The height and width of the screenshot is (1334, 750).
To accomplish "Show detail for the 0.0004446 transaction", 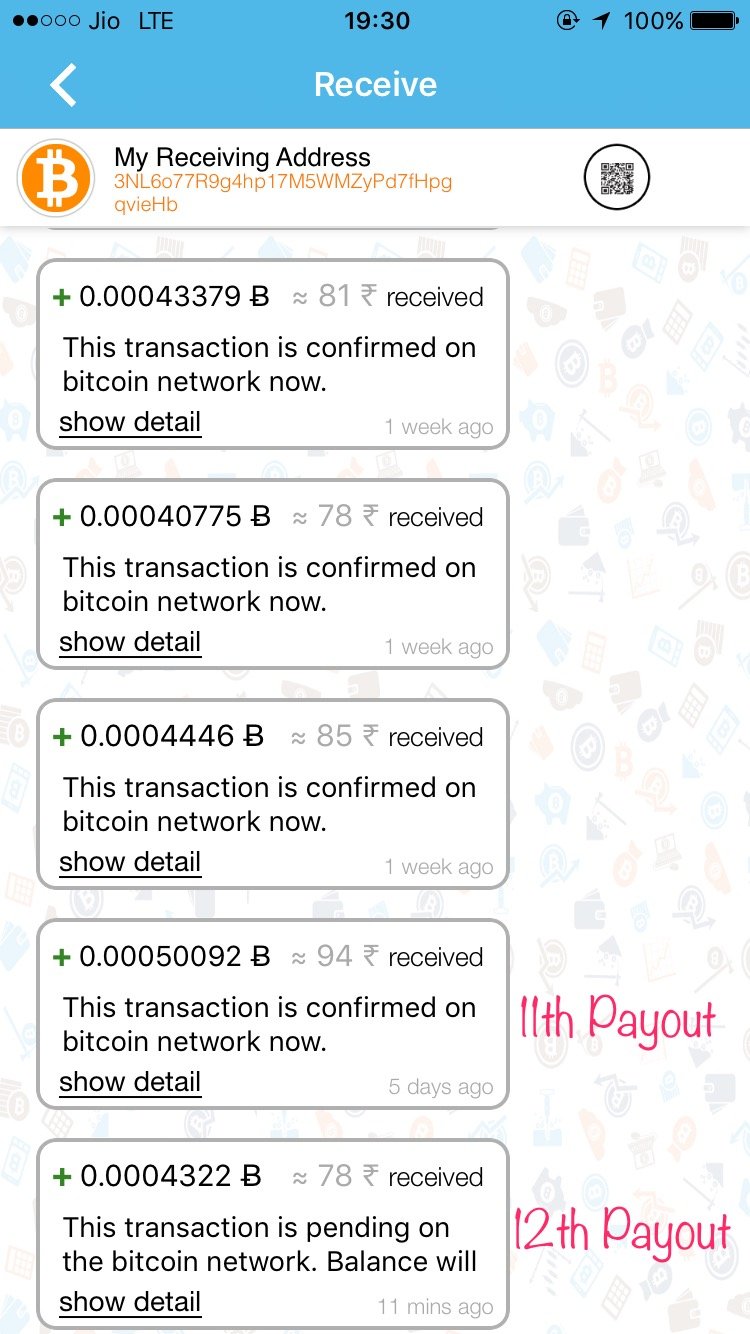I will (x=130, y=863).
